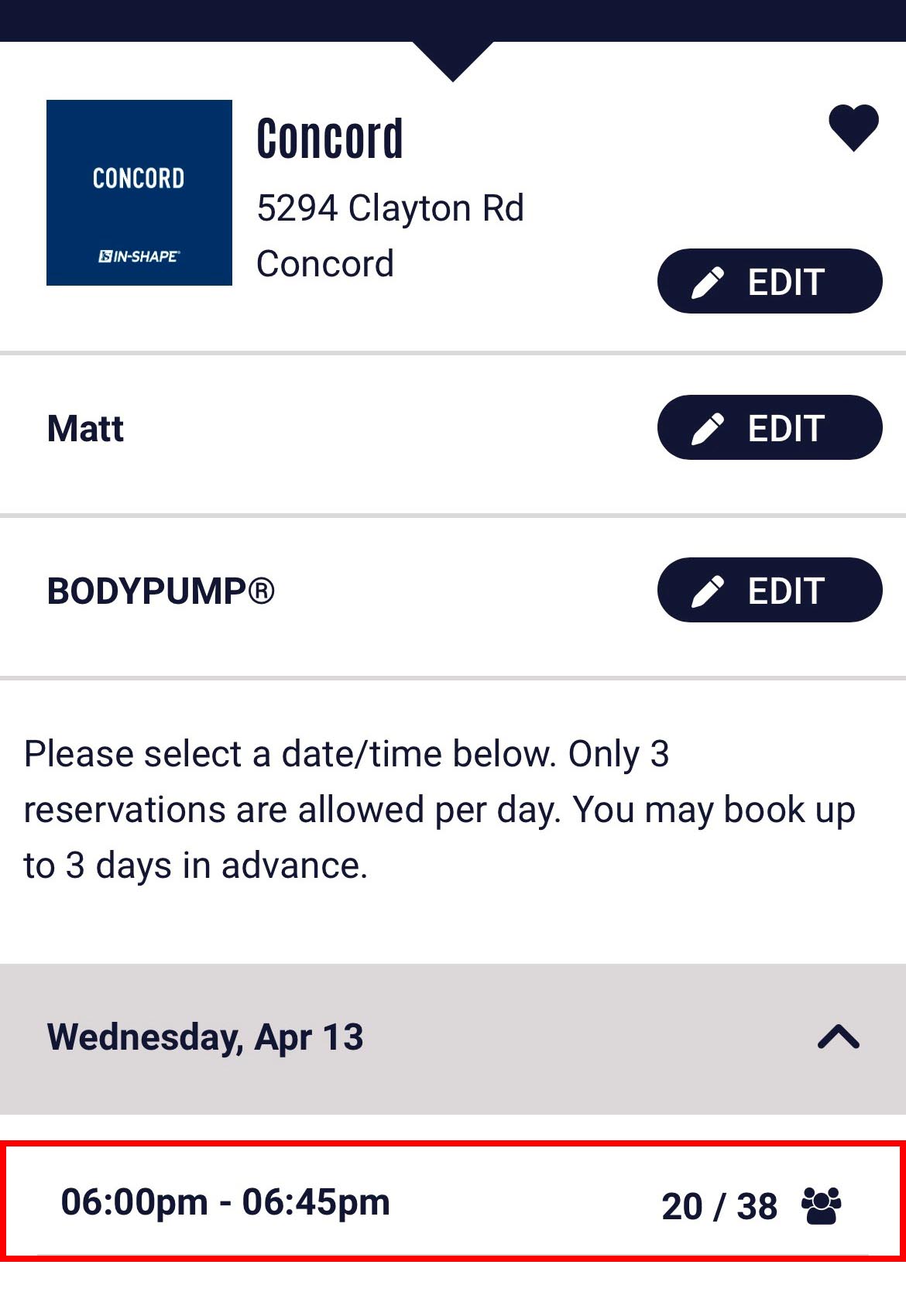This screenshot has height=1316, width=906.
Task: Collapse the Wednesday, Apr 13 section
Action: pyautogui.click(x=838, y=1037)
